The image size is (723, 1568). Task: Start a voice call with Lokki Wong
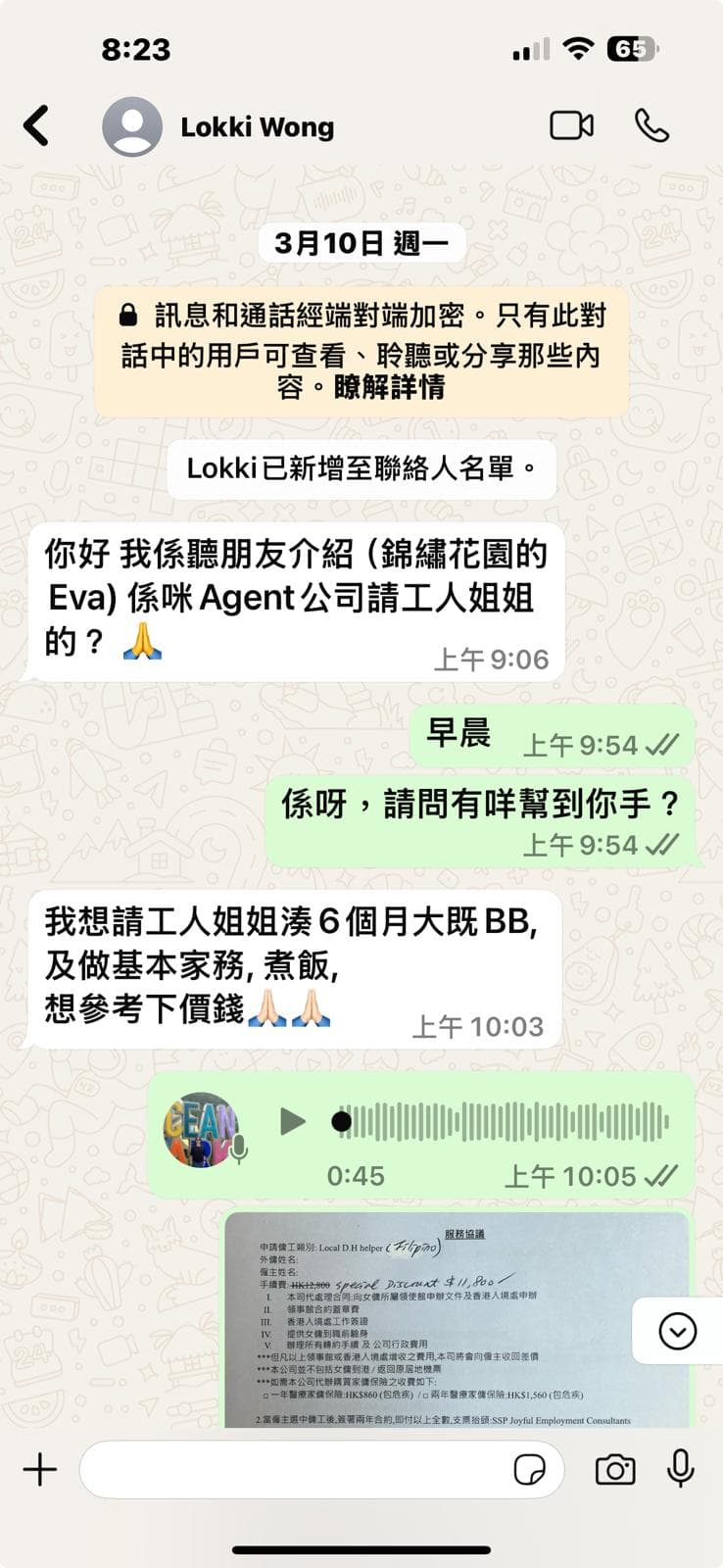(651, 126)
